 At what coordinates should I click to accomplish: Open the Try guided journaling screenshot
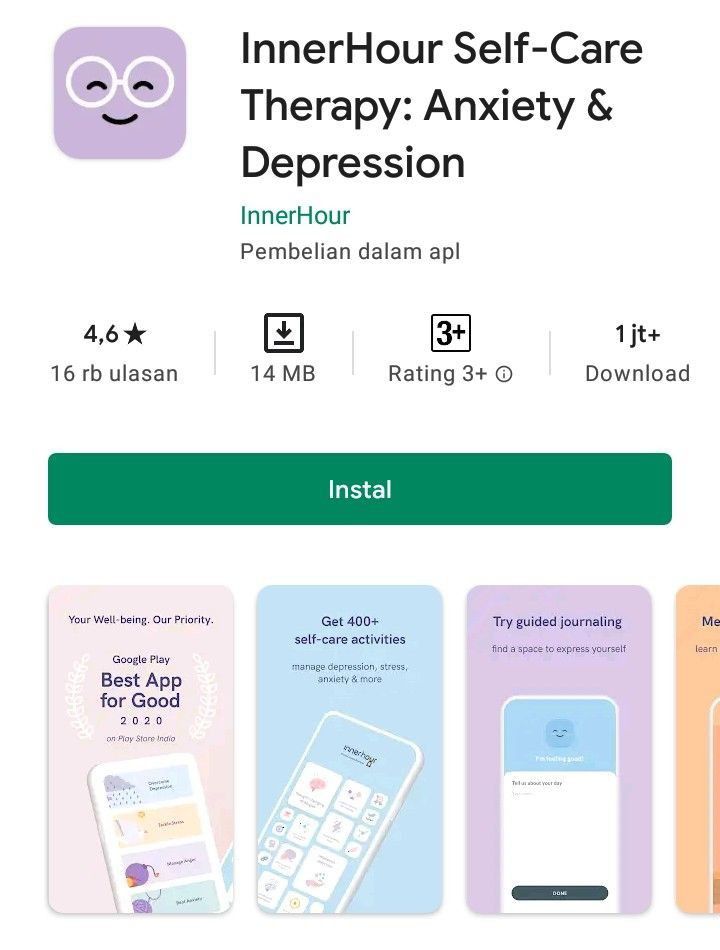pyautogui.click(x=558, y=748)
